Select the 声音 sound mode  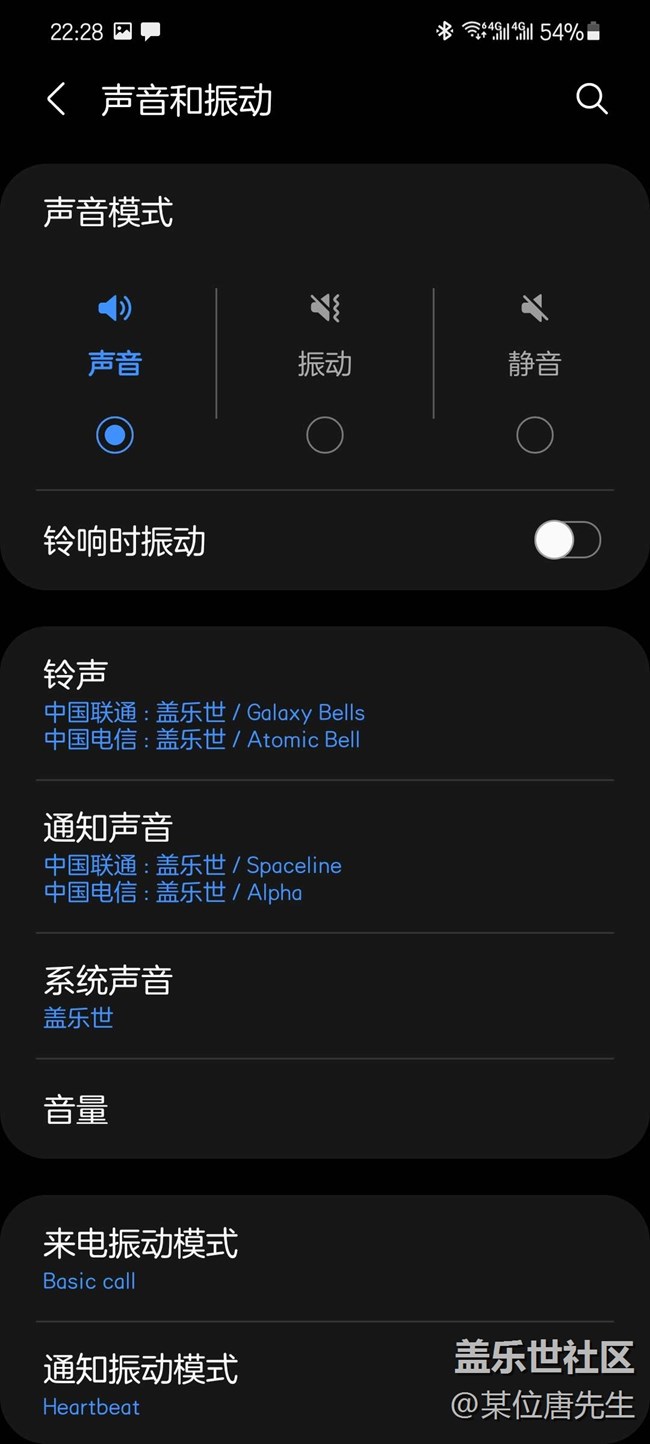click(x=115, y=372)
